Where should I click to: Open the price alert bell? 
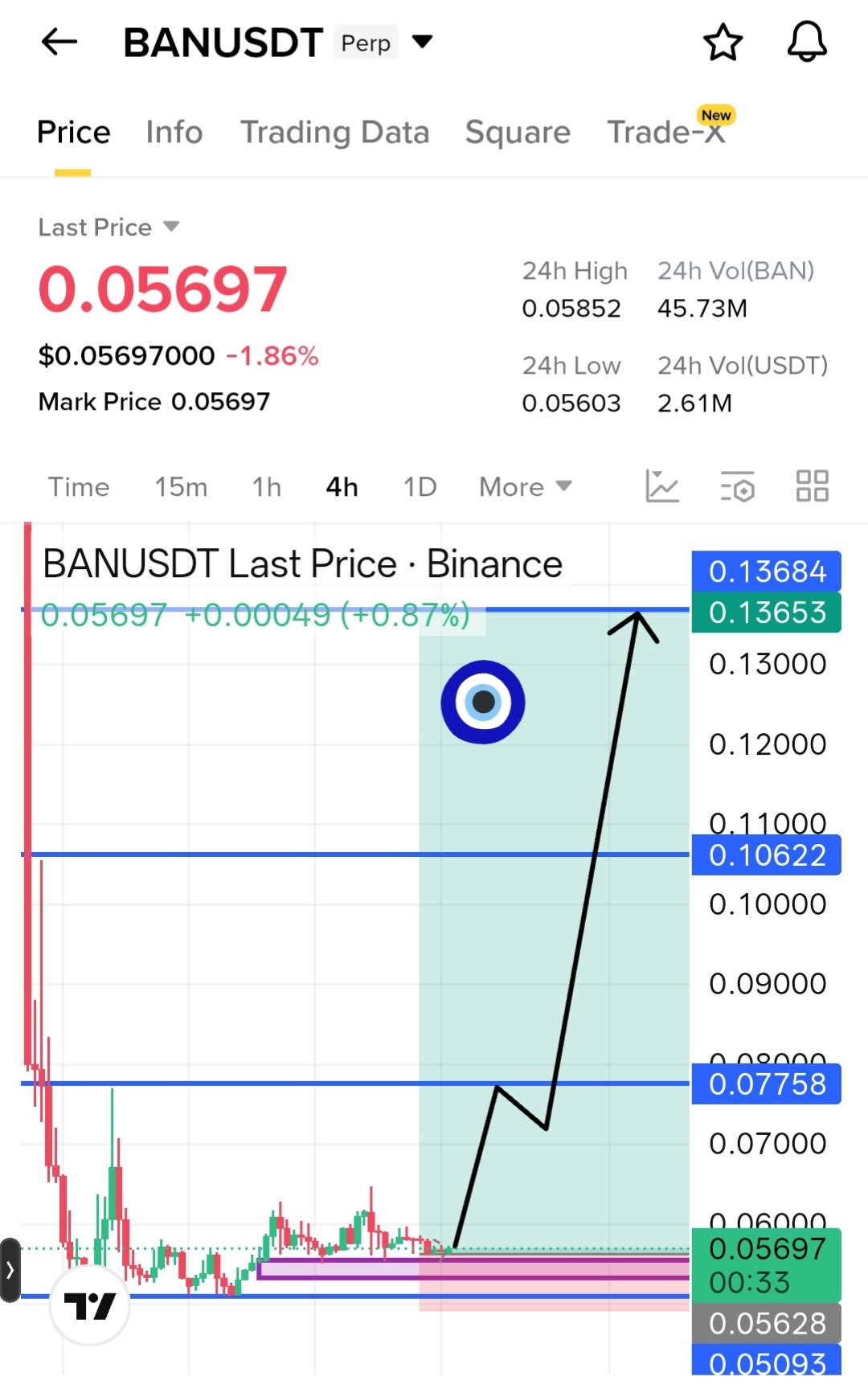coord(807,42)
